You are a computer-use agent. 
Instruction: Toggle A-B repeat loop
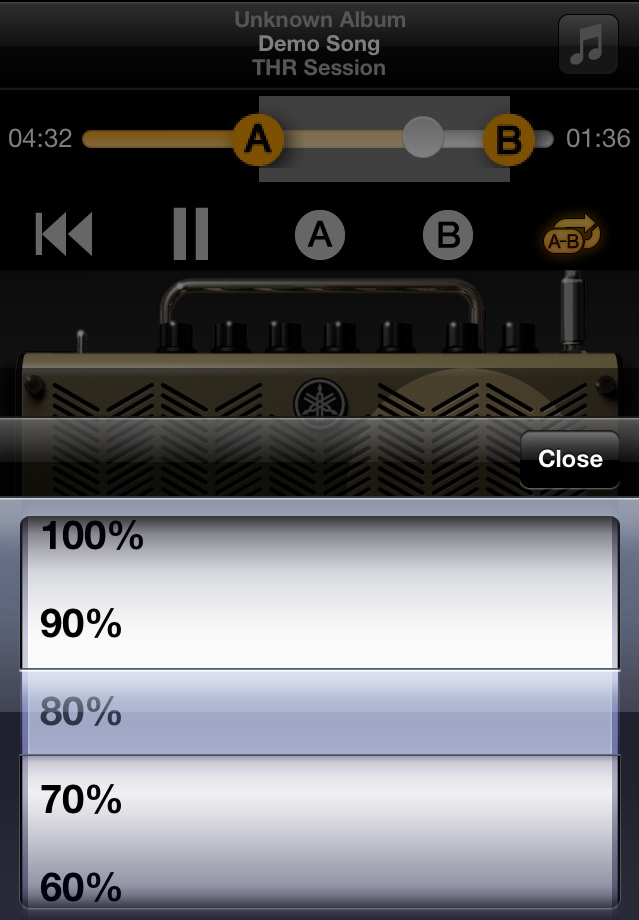pyautogui.click(x=571, y=234)
